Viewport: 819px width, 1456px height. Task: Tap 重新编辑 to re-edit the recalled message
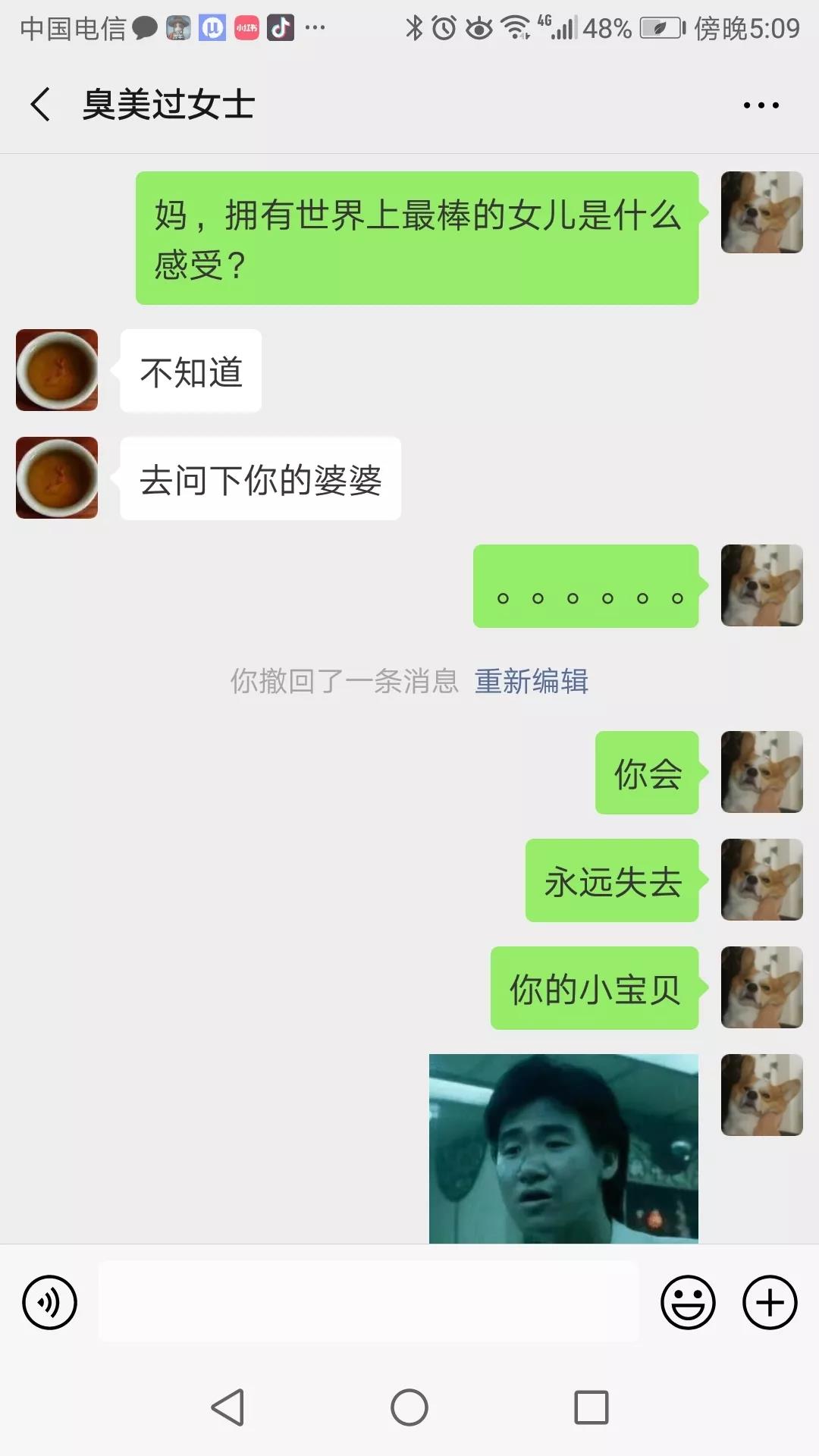click(x=531, y=681)
